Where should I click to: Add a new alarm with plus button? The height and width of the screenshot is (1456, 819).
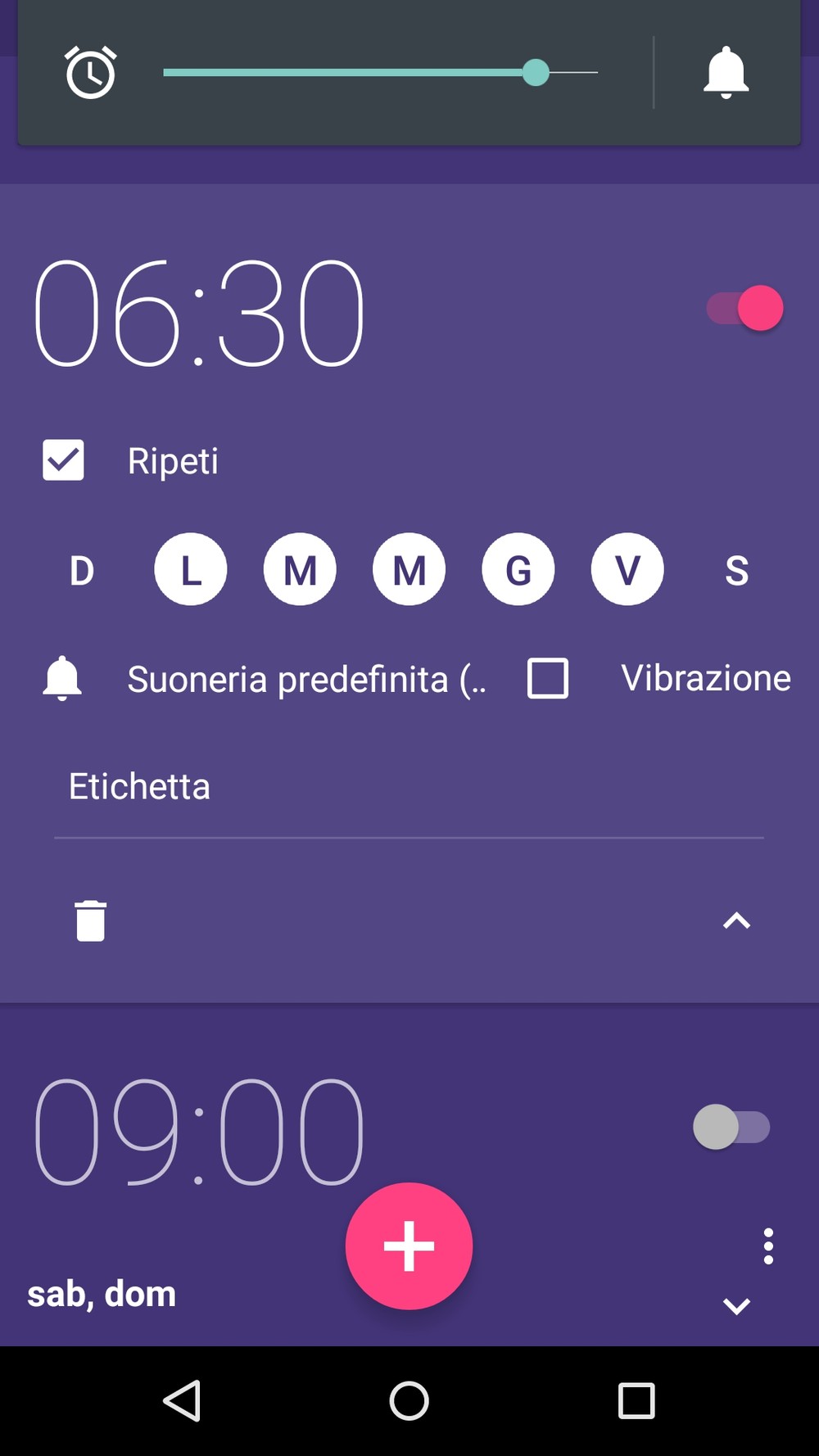click(x=409, y=1246)
